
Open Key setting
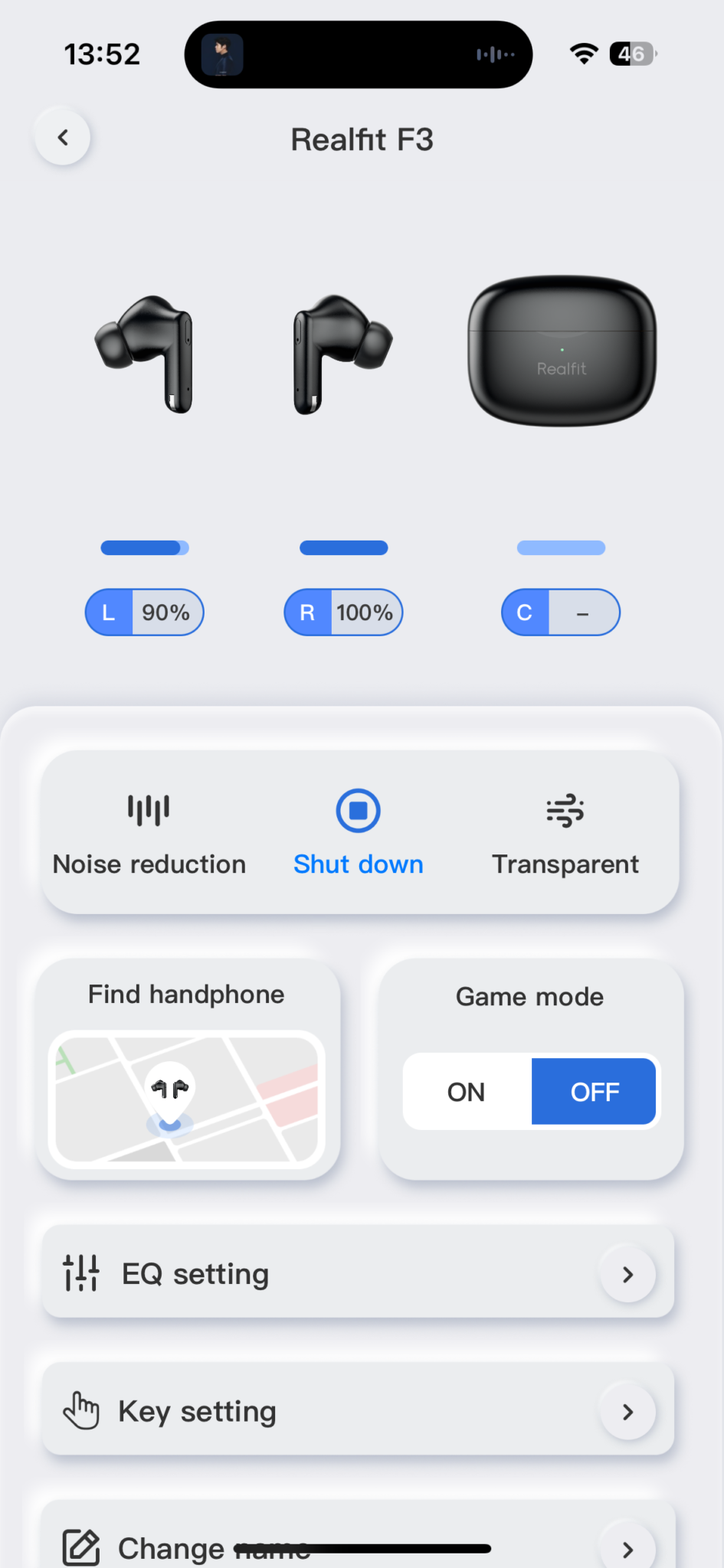(x=358, y=1411)
